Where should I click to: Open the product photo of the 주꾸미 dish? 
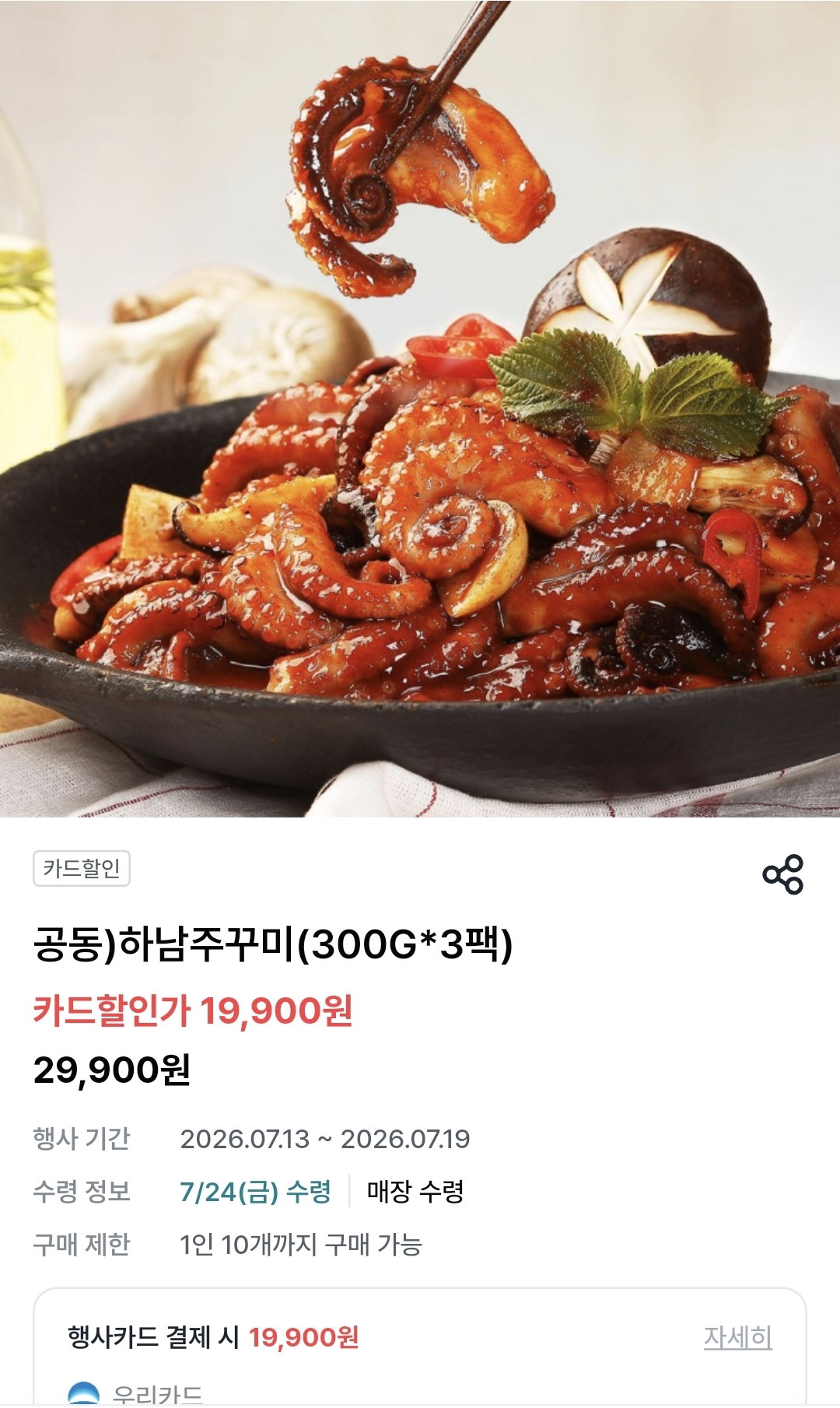point(420,408)
